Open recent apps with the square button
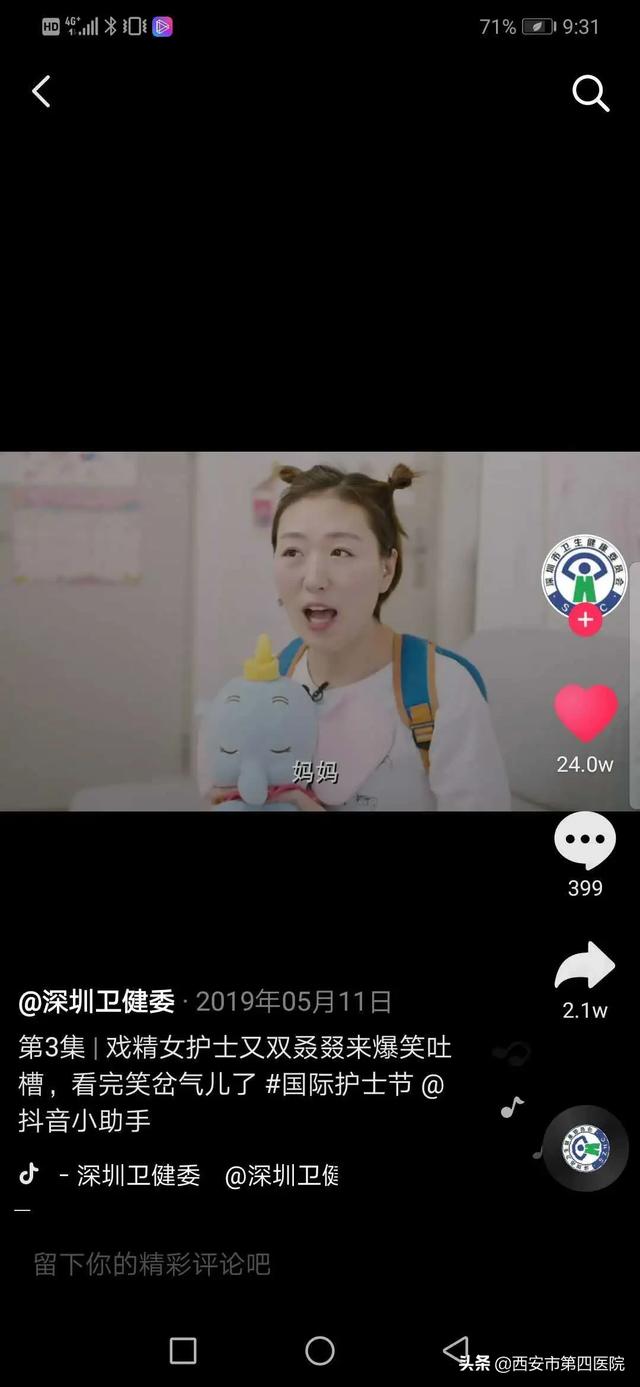This screenshot has width=640, height=1387. click(x=183, y=1351)
